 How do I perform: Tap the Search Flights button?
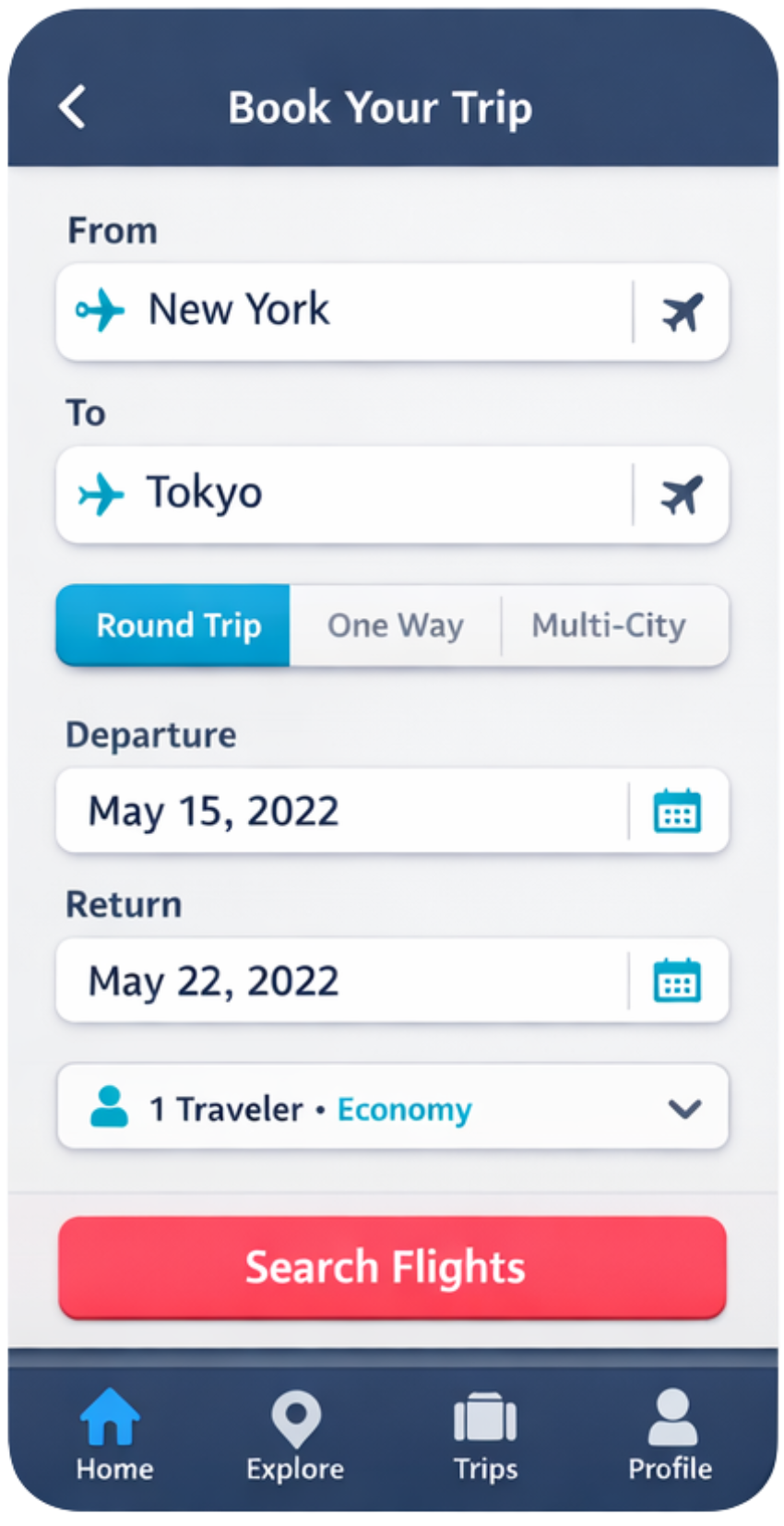tap(392, 1267)
